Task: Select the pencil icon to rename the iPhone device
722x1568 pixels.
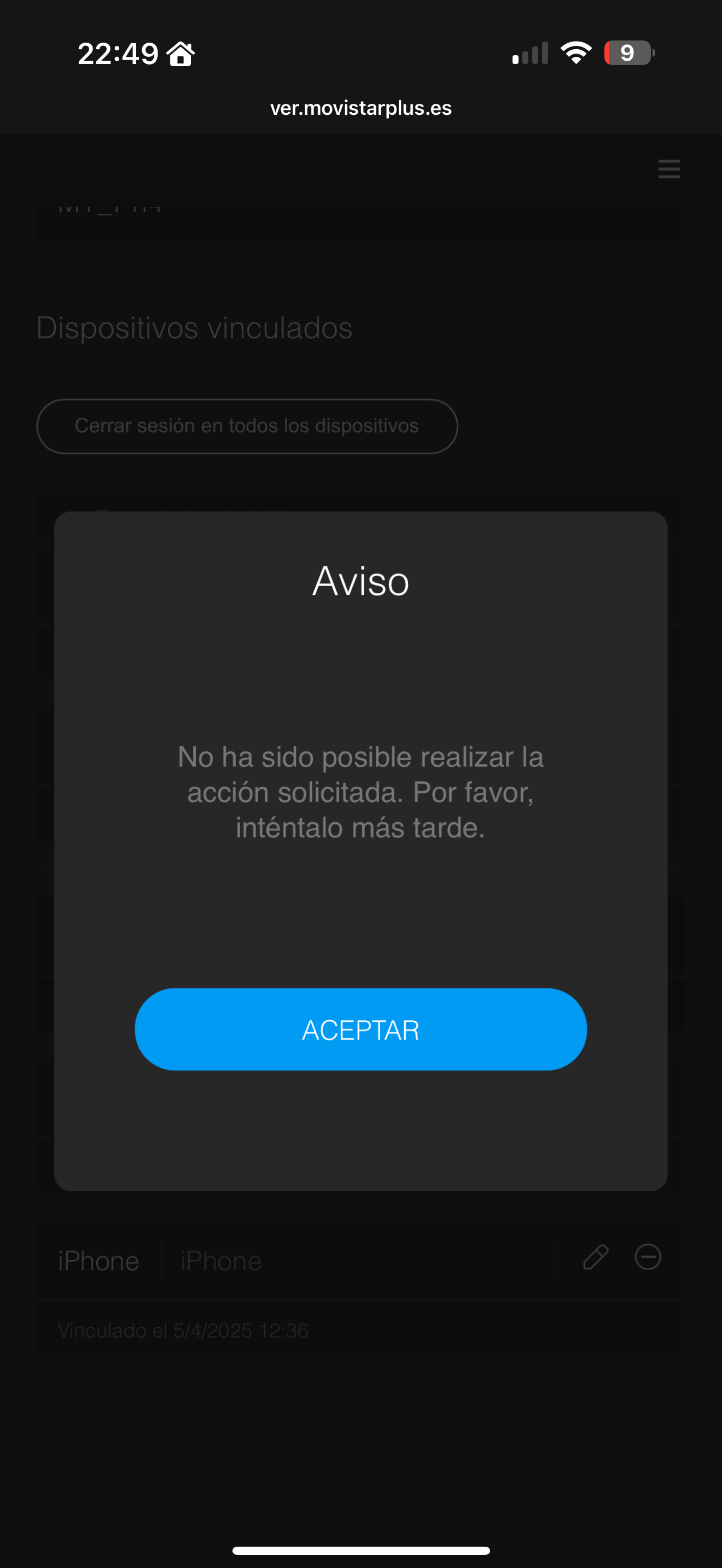Action: [595, 1257]
